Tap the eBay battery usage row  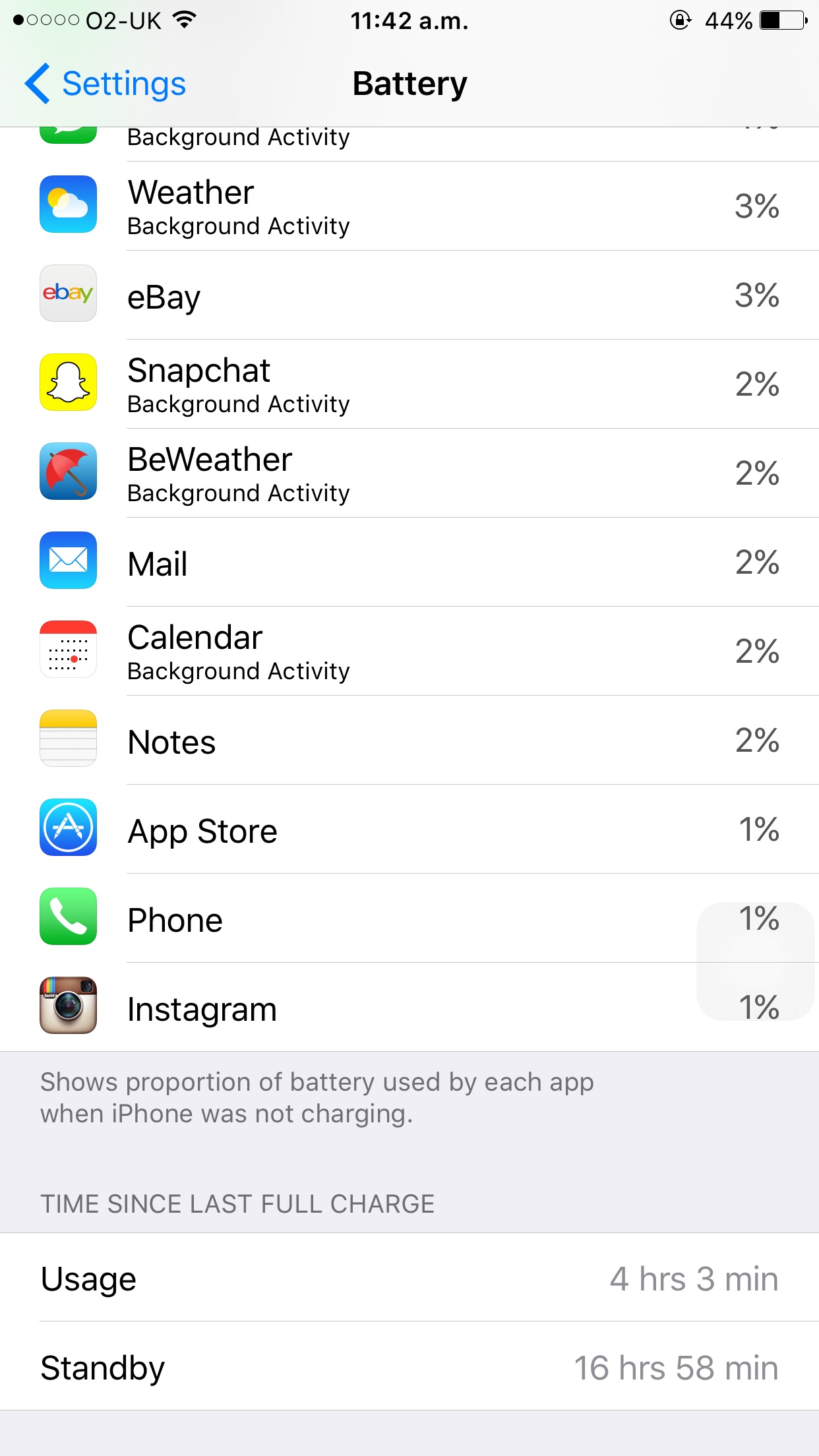coord(409,296)
